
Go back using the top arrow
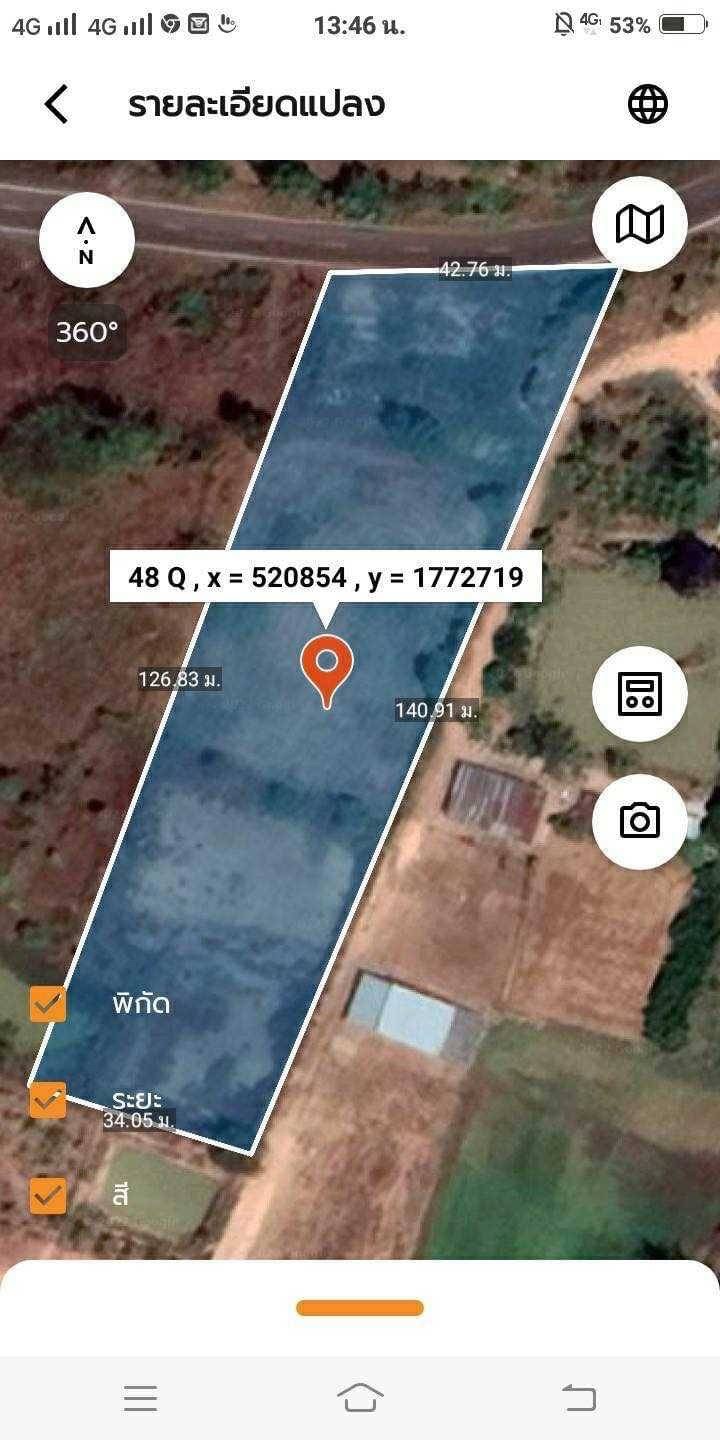click(x=57, y=104)
